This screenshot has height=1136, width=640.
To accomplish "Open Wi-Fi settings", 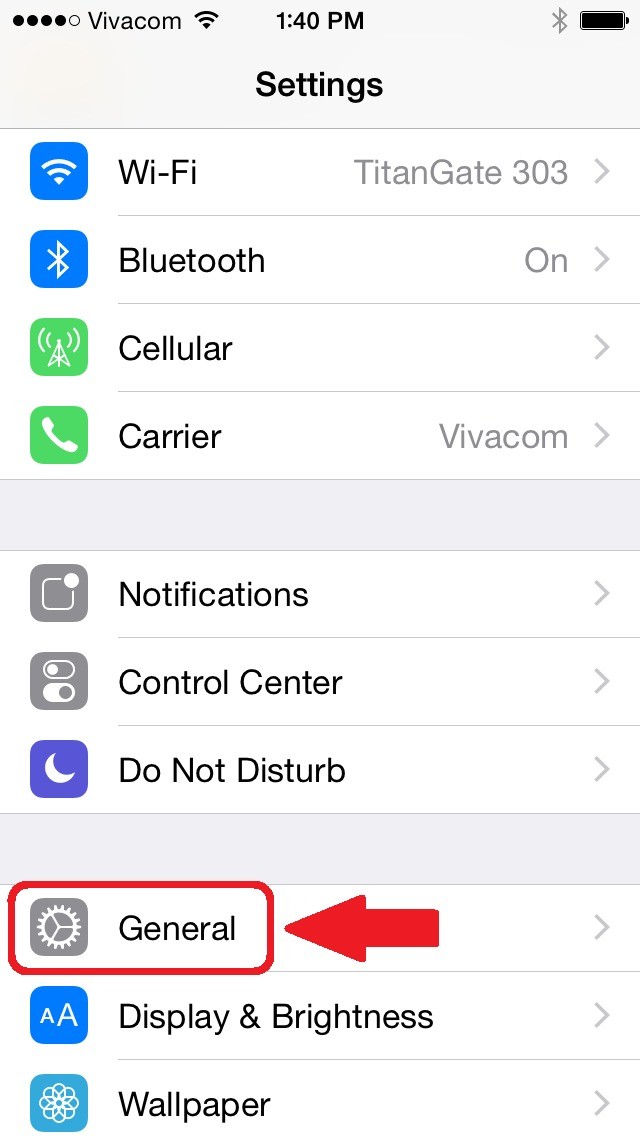I will tap(320, 173).
